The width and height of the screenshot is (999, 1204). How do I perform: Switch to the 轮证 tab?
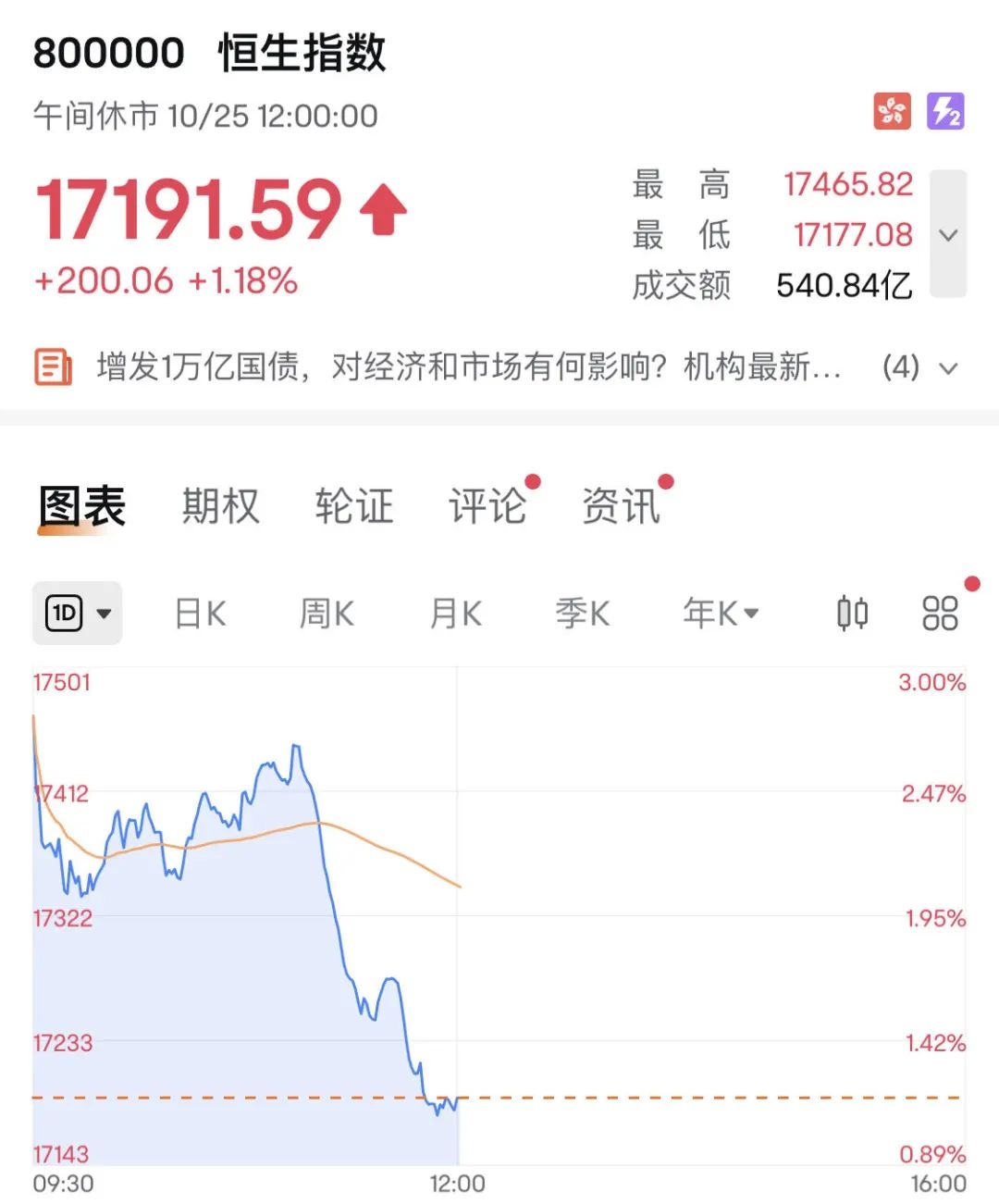click(355, 504)
